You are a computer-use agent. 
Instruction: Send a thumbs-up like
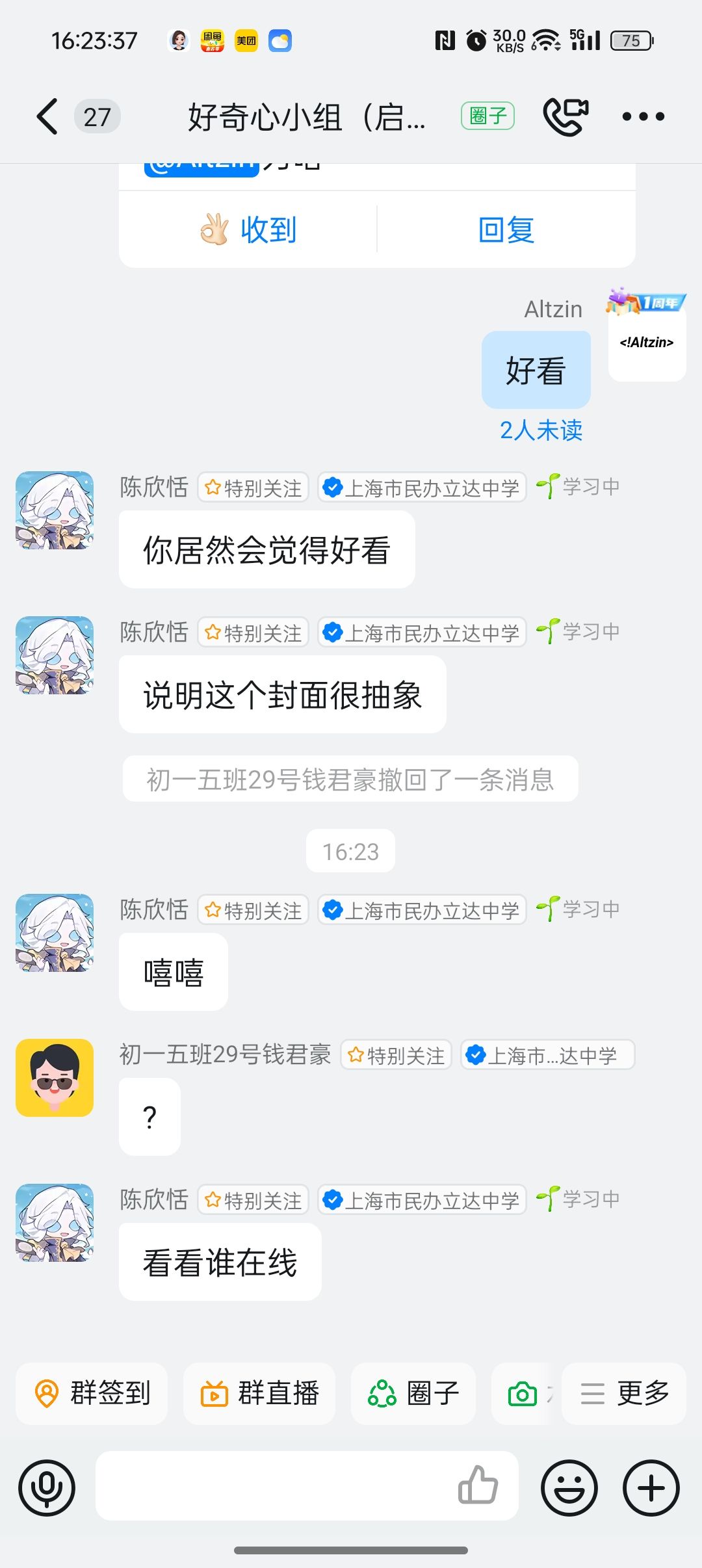478,1485
